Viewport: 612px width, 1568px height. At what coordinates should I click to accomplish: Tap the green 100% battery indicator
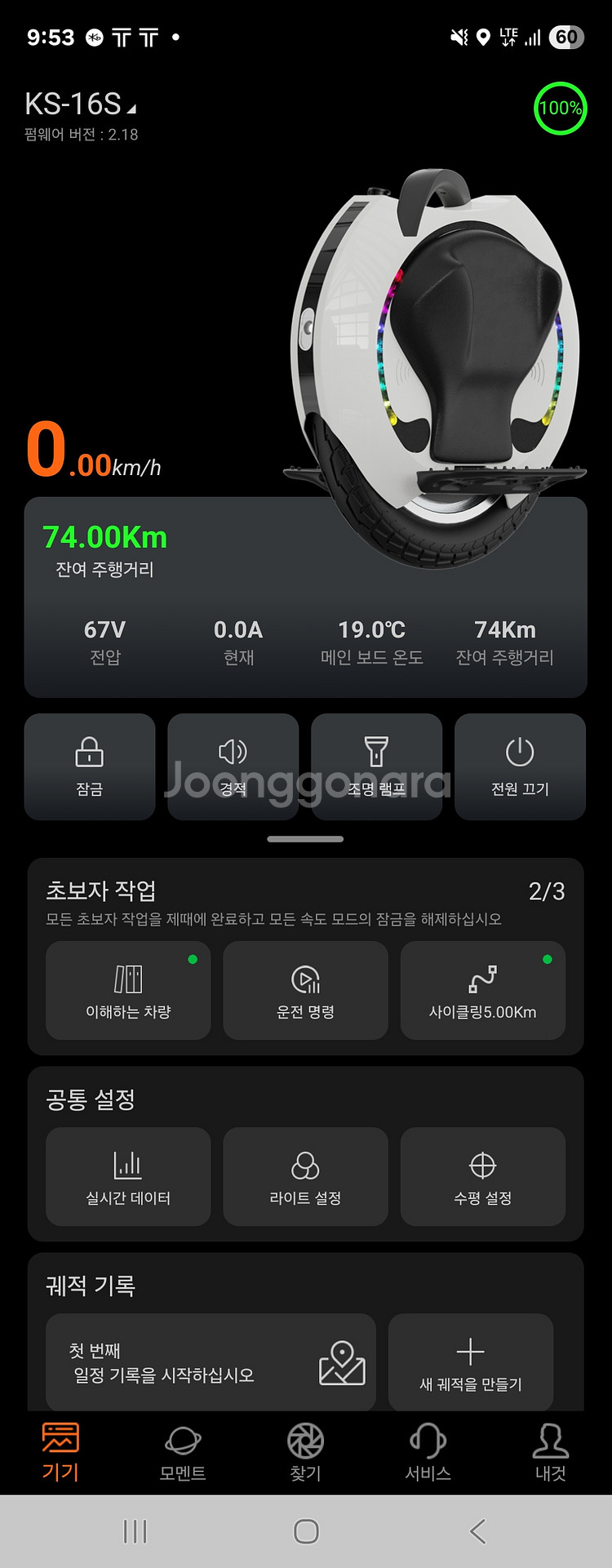click(x=560, y=108)
